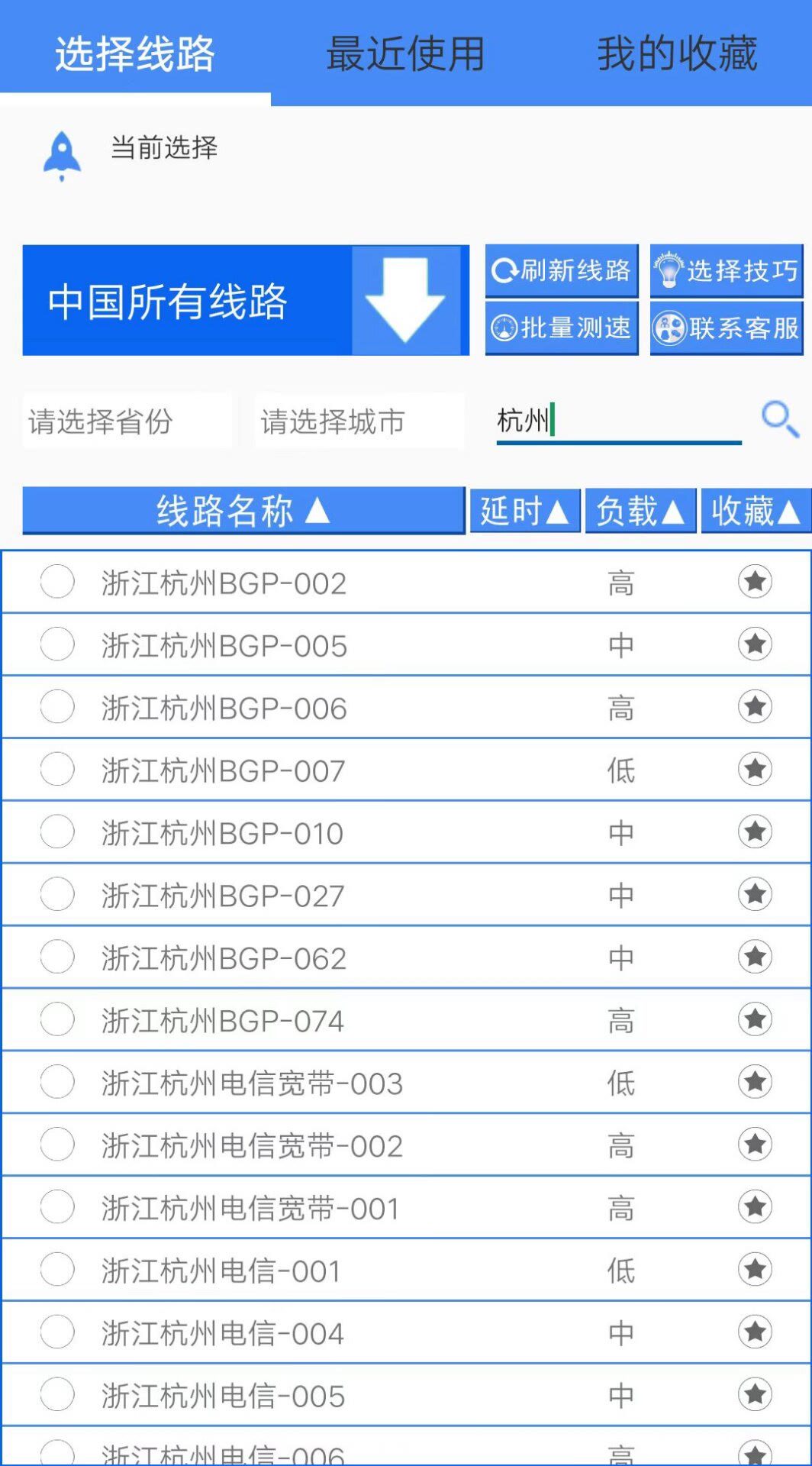Sort lines by 收藏

tap(756, 511)
